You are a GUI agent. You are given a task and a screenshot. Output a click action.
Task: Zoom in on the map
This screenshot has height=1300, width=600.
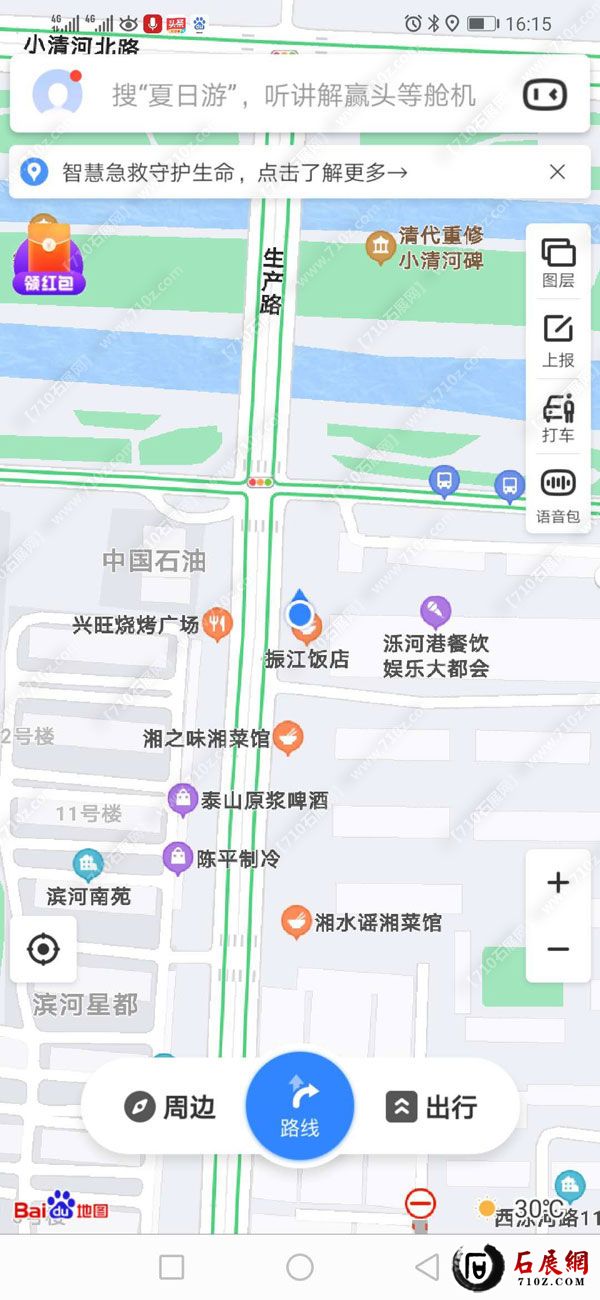click(x=558, y=882)
